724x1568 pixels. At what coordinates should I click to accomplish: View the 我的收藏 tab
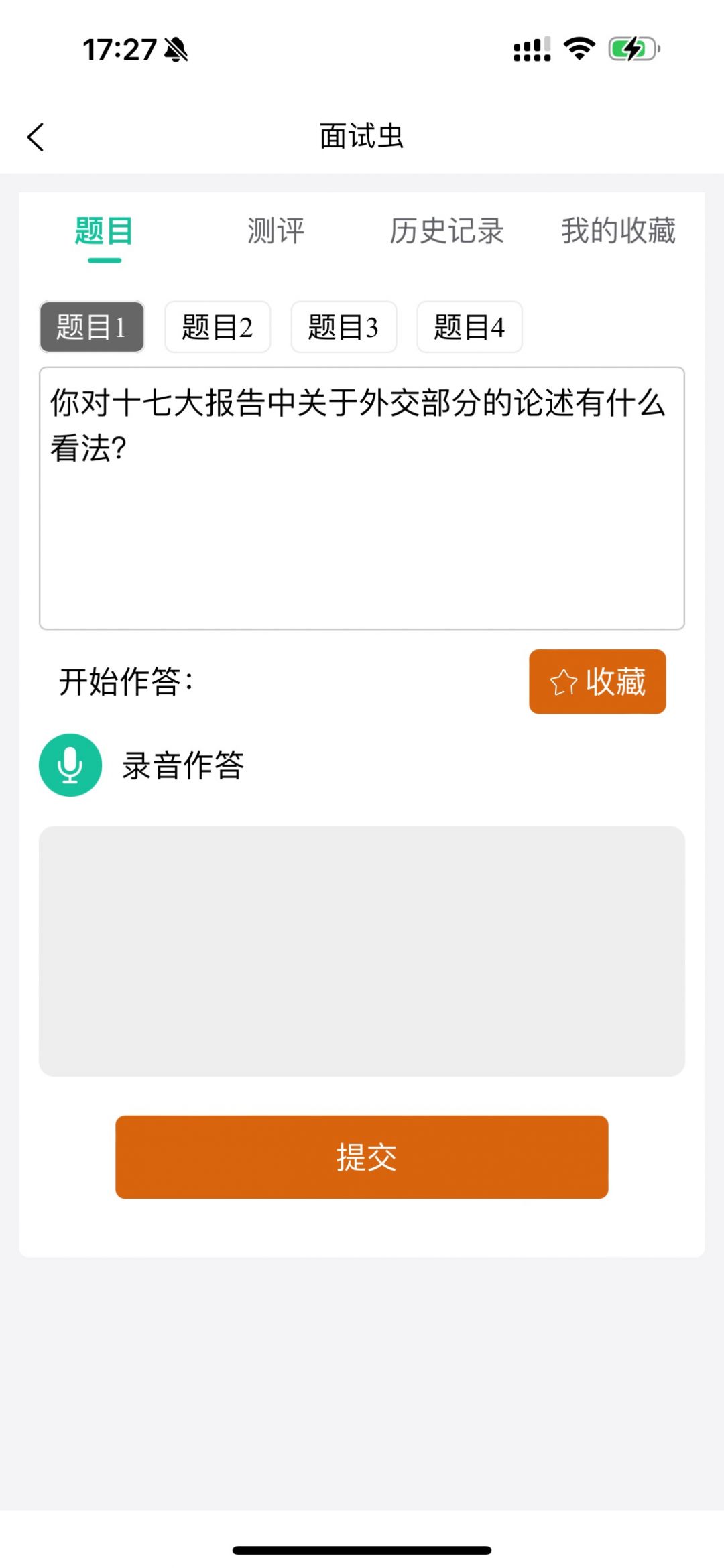click(618, 231)
